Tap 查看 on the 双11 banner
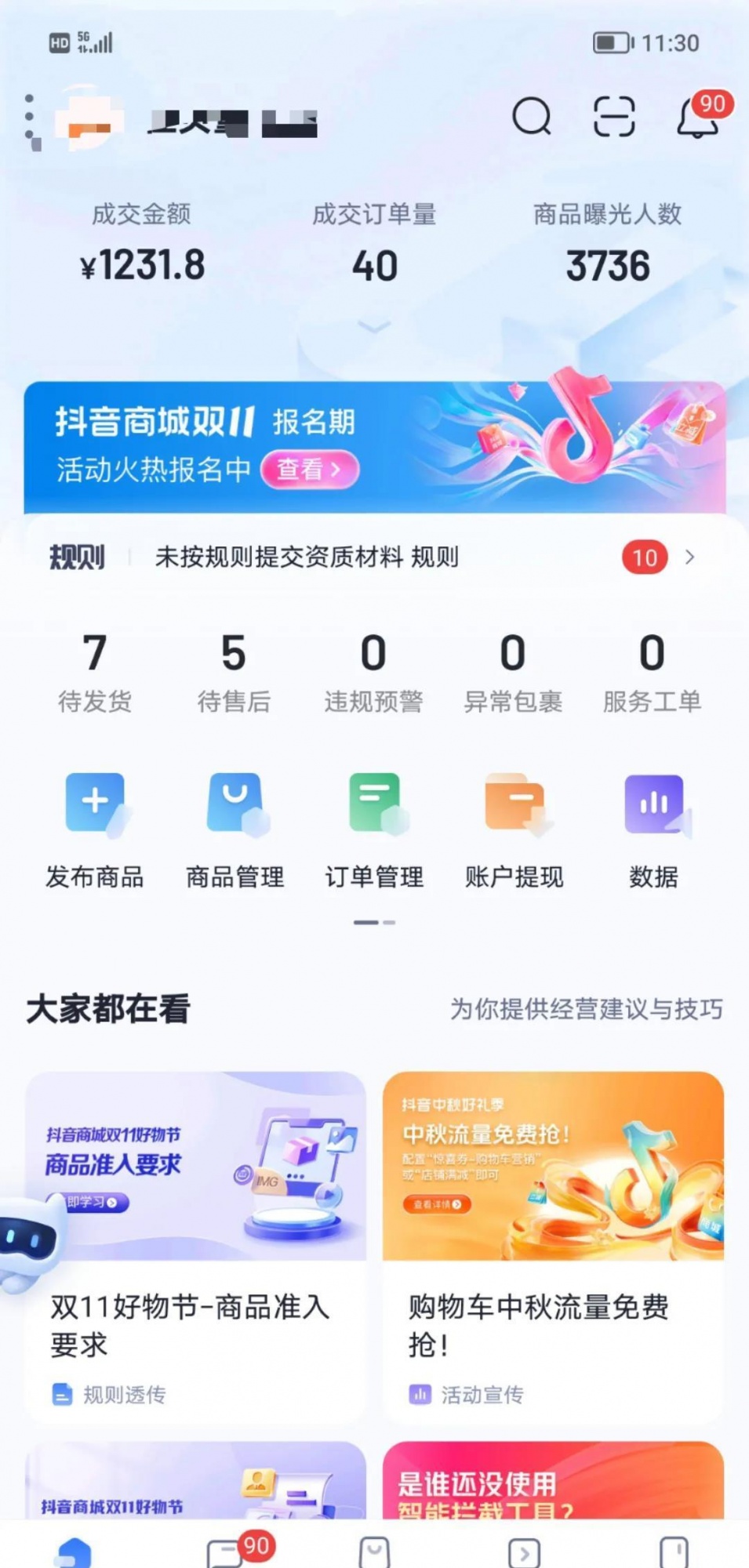Viewport: 749px width, 1568px height. [x=310, y=470]
